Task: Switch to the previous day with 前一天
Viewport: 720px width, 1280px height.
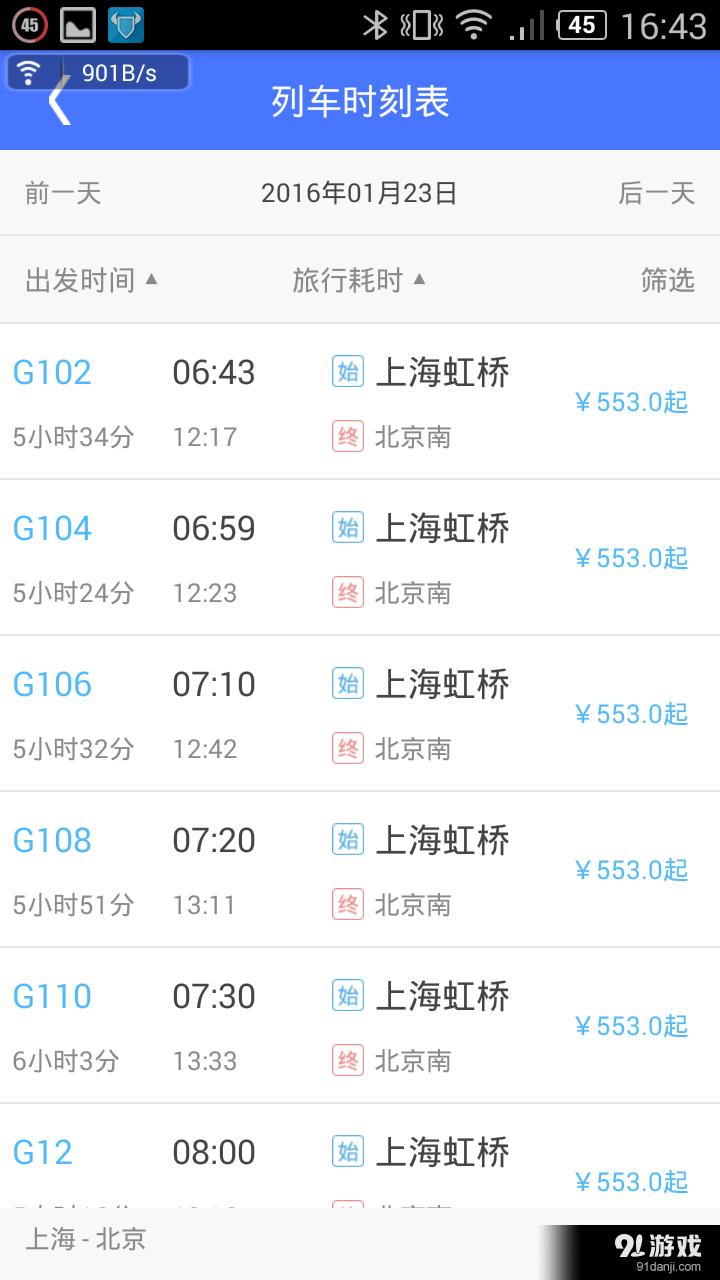Action: coord(61,192)
